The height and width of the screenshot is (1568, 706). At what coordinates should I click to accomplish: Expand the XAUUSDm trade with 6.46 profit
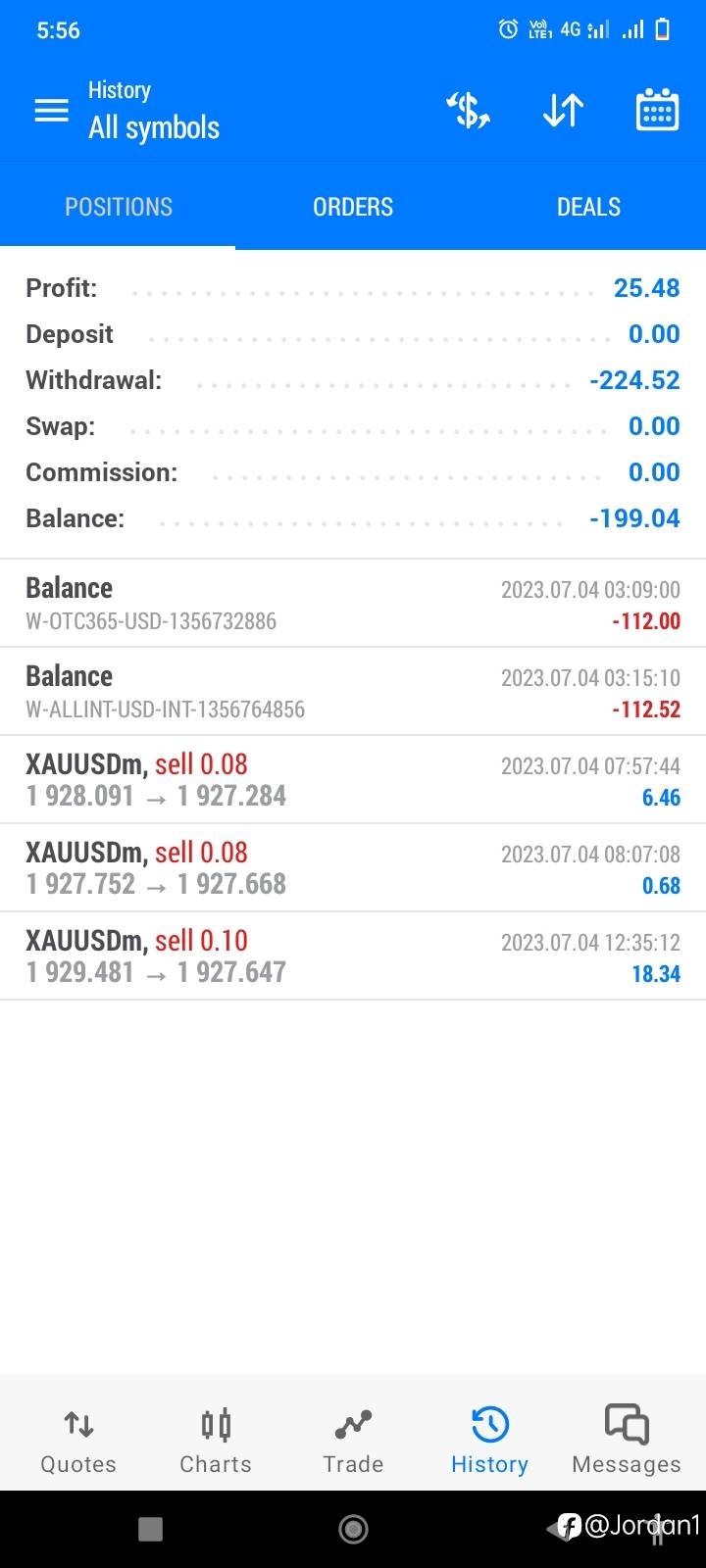click(353, 779)
